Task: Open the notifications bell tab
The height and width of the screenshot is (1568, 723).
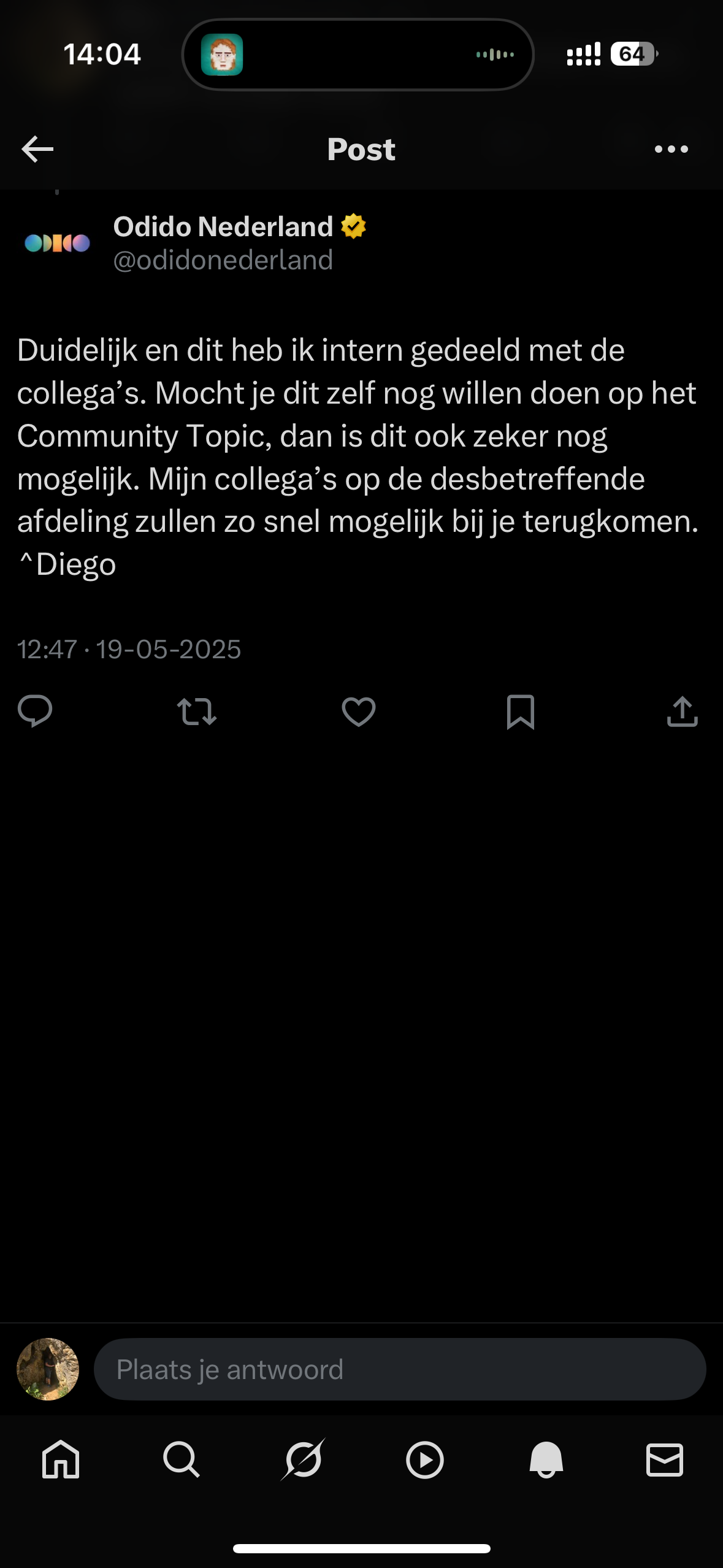Action: (546, 1459)
